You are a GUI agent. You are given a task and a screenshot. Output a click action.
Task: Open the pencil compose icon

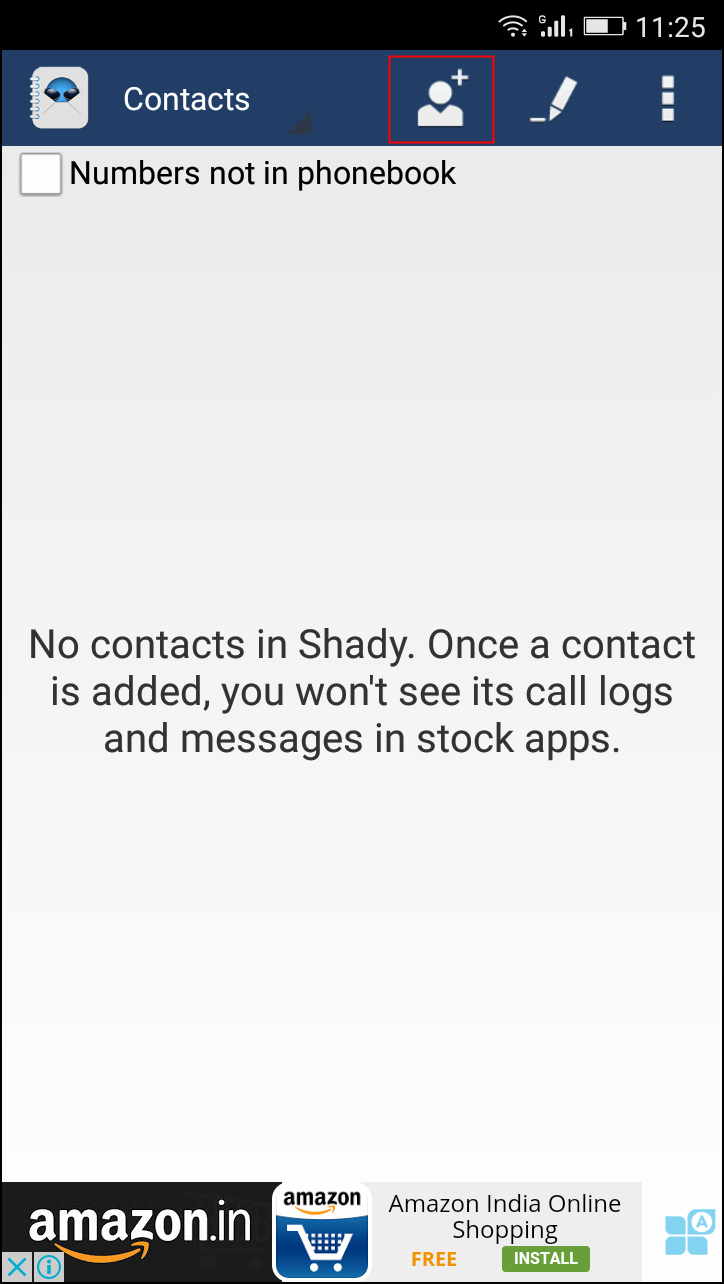pos(554,99)
